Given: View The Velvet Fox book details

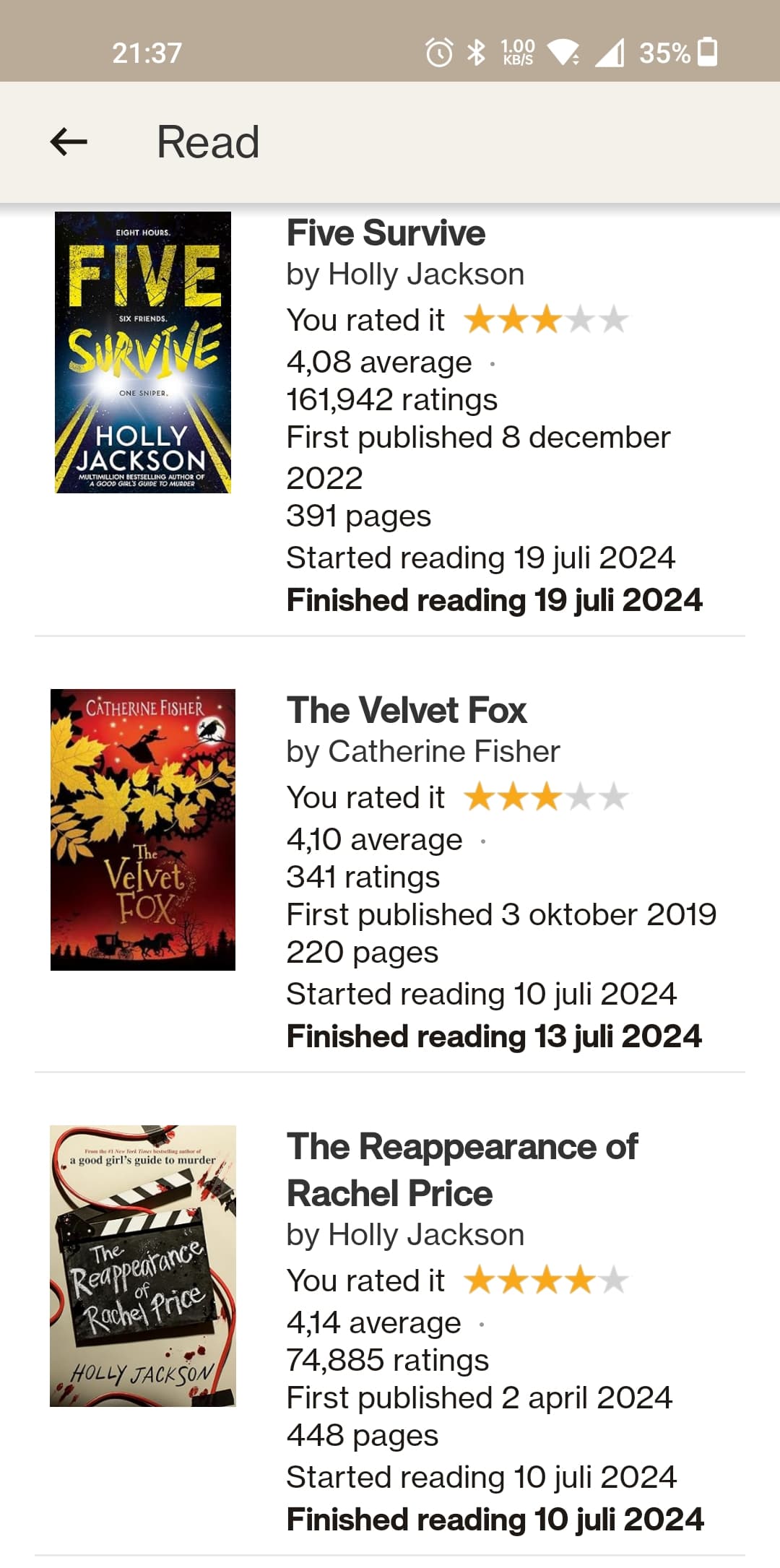Looking at the screenshot, I should (407, 710).
